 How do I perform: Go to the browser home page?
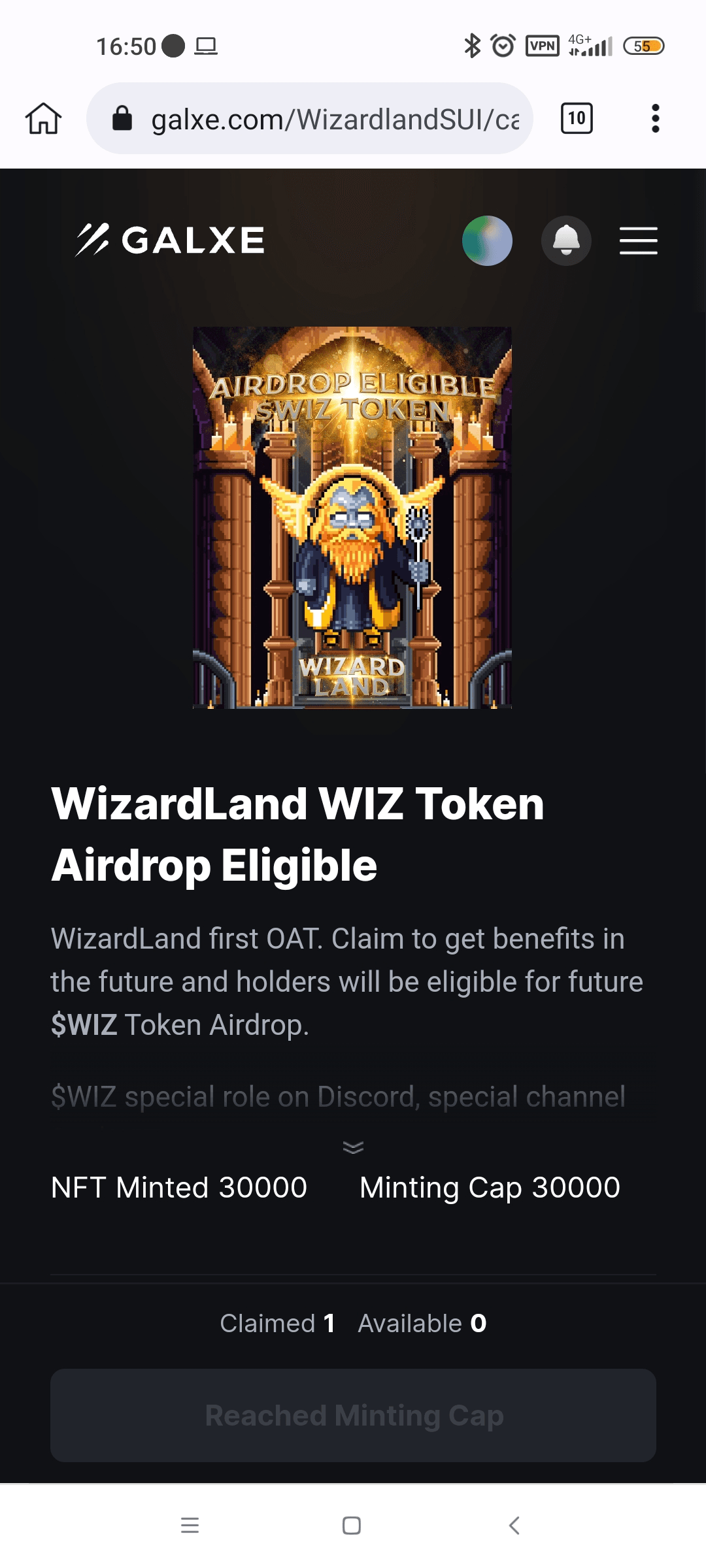pyautogui.click(x=43, y=119)
